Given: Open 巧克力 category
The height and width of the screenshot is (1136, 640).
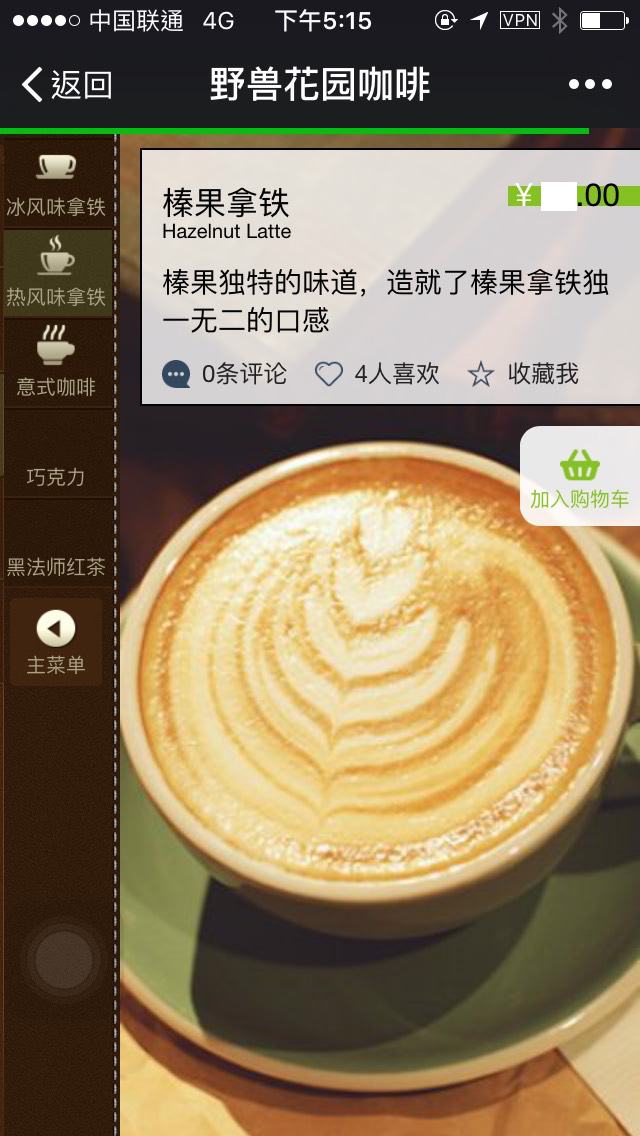Looking at the screenshot, I should [56, 477].
